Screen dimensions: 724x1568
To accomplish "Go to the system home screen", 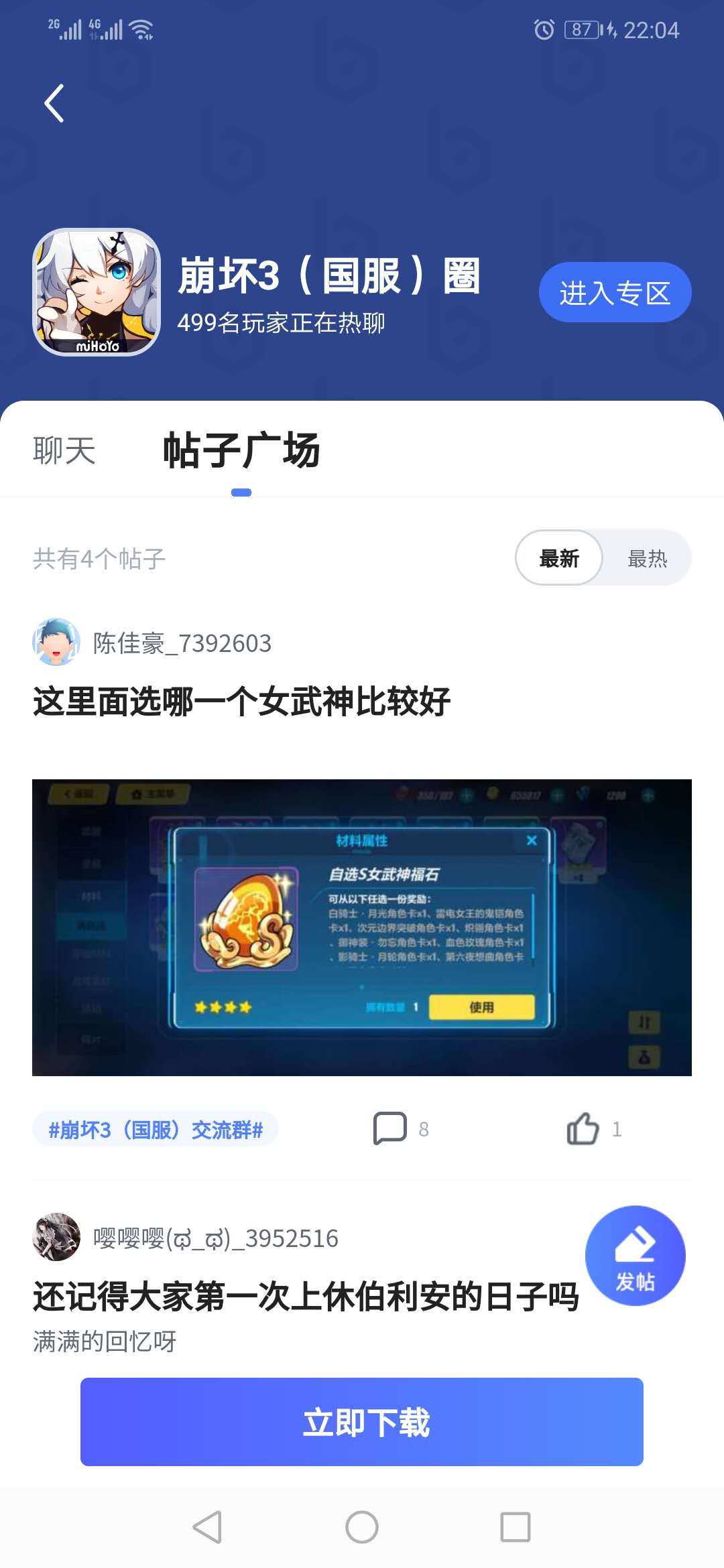I will [362, 1527].
